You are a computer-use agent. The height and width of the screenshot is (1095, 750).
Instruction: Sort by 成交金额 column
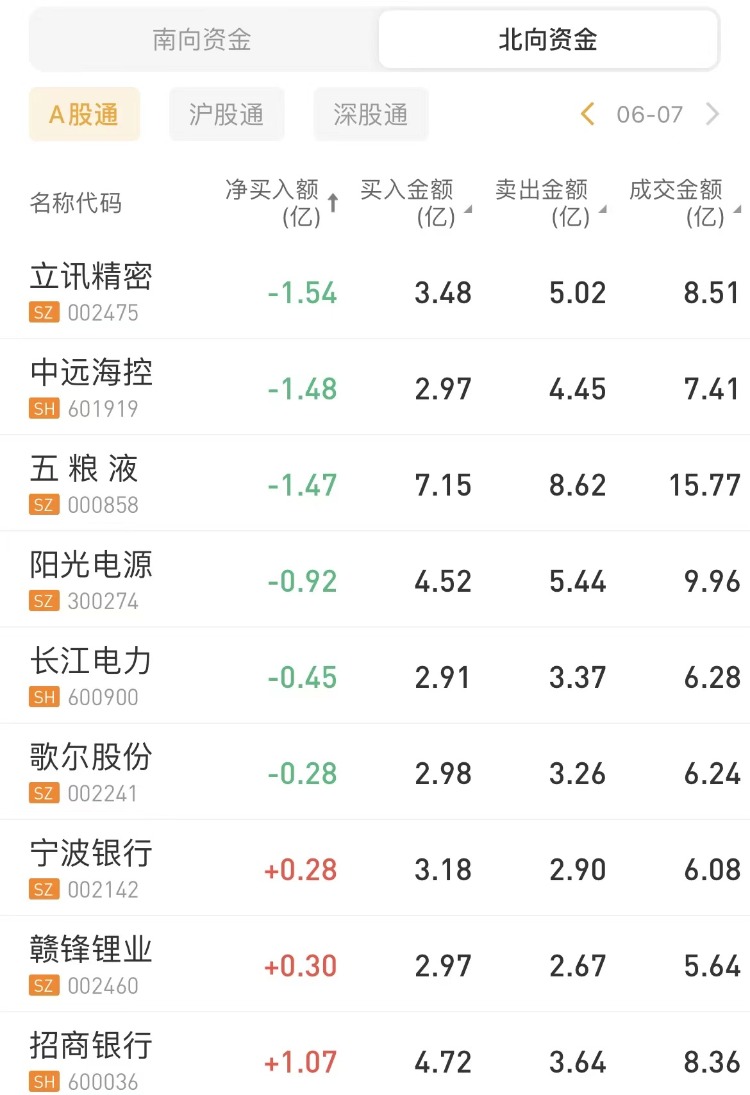682,202
